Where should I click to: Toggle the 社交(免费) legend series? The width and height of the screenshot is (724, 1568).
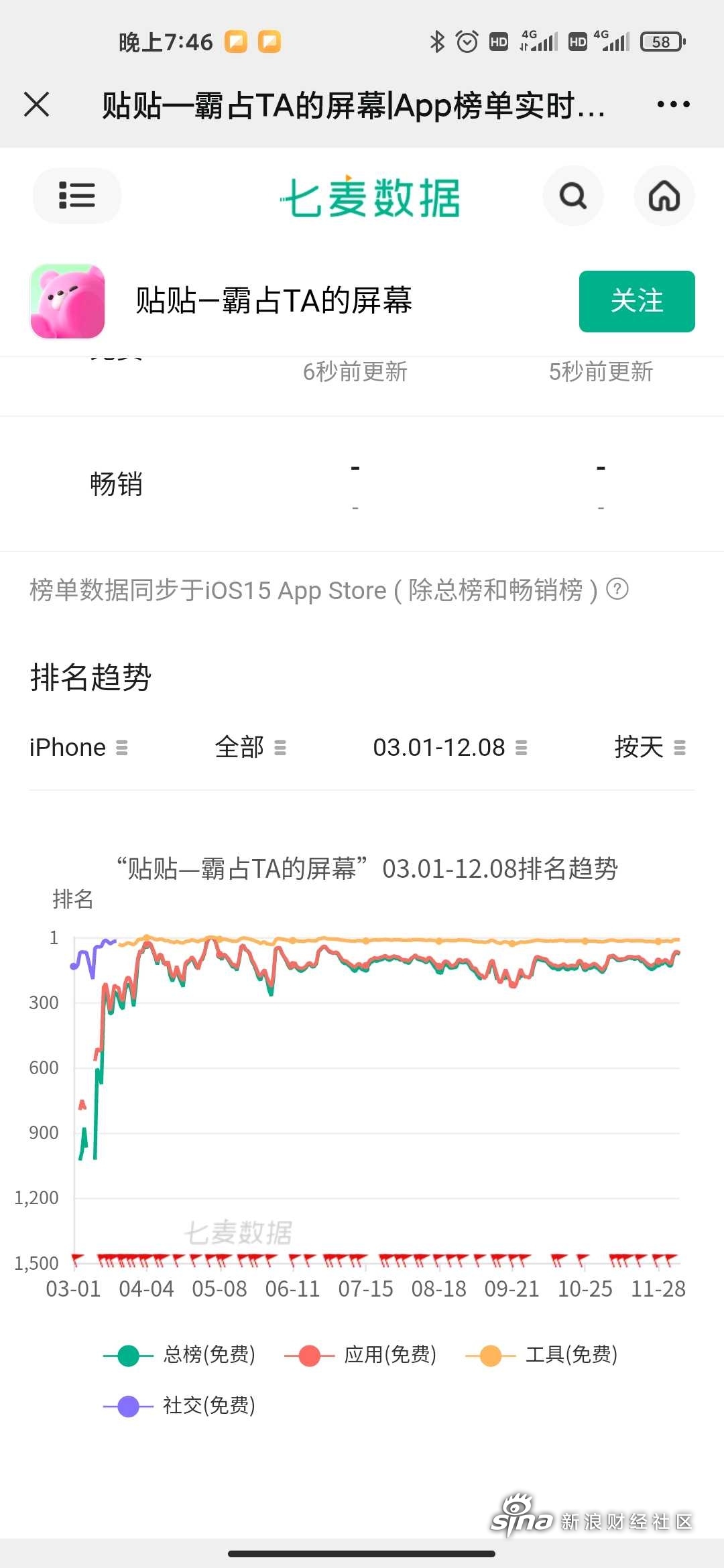point(180,1406)
